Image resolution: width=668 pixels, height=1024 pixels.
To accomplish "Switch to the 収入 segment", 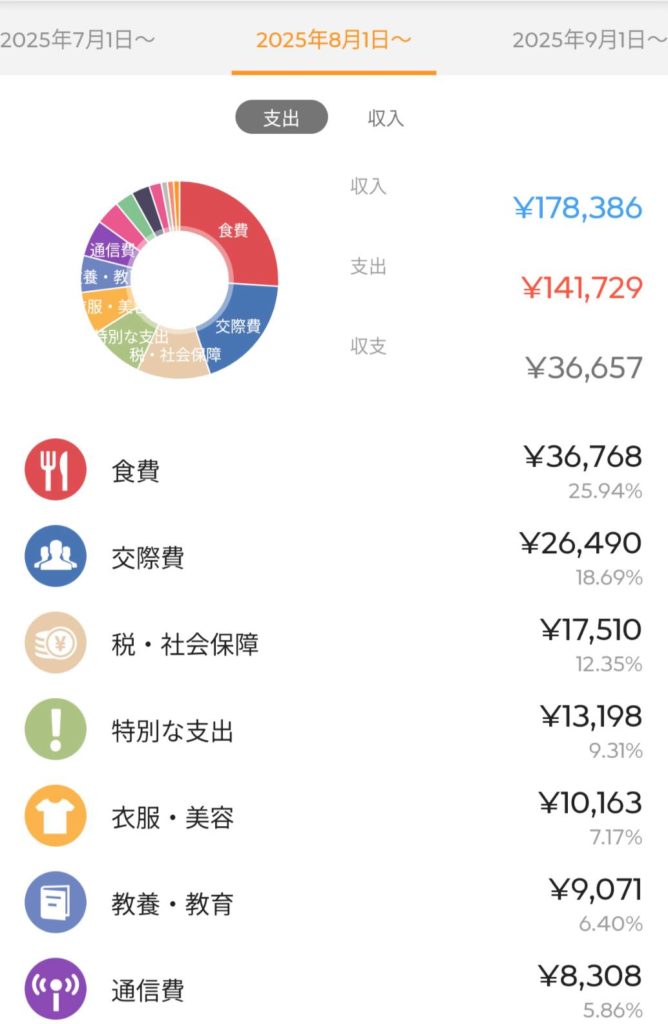I will 385,118.
